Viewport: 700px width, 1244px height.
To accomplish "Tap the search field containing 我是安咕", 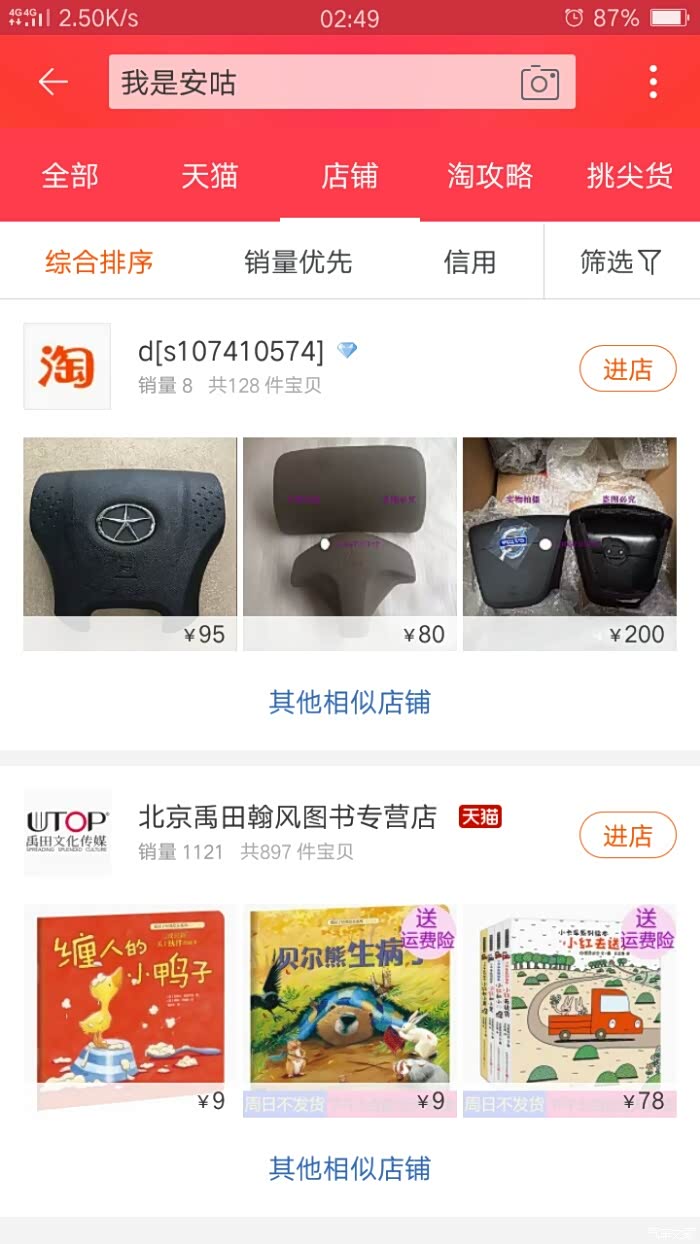I will (310, 82).
